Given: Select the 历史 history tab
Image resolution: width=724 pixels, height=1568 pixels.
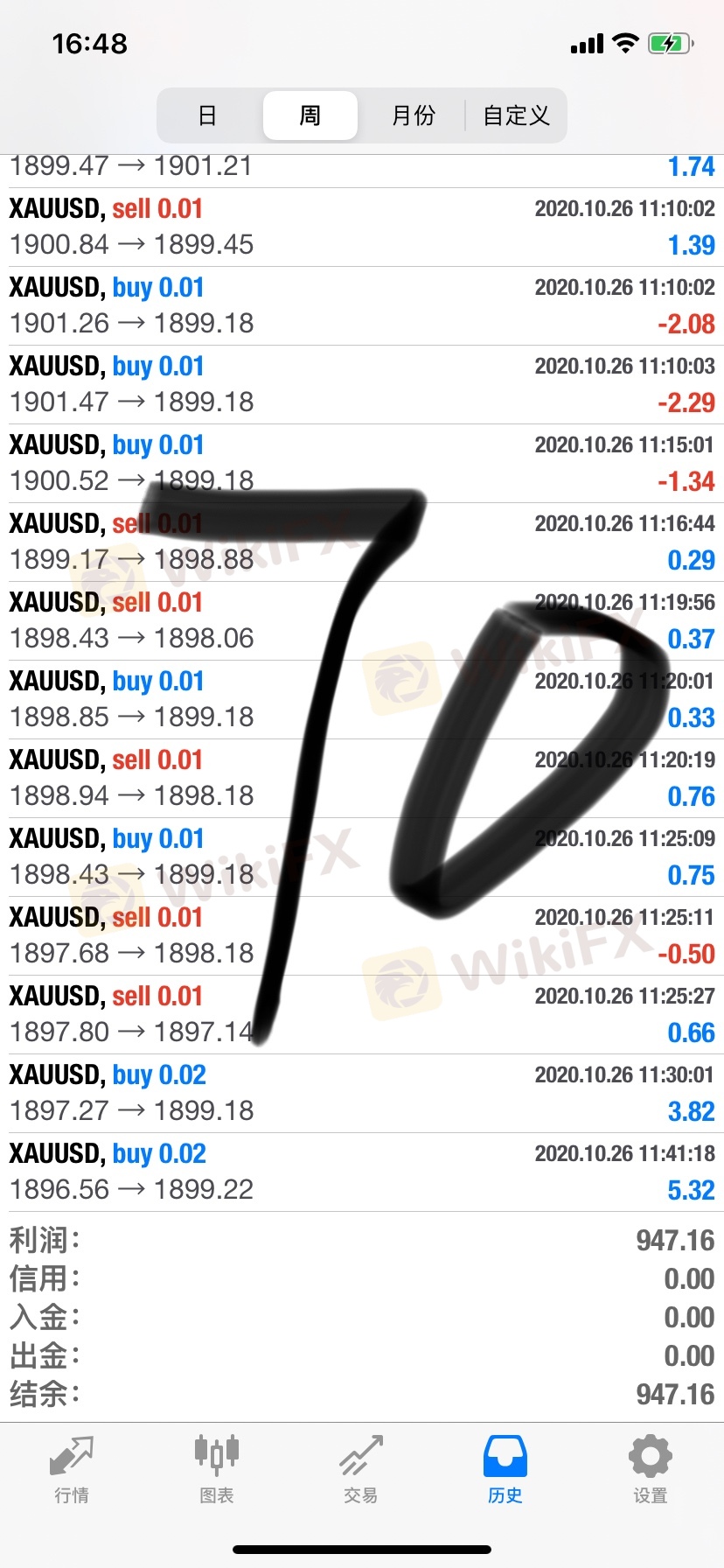Looking at the screenshot, I should 505,1470.
